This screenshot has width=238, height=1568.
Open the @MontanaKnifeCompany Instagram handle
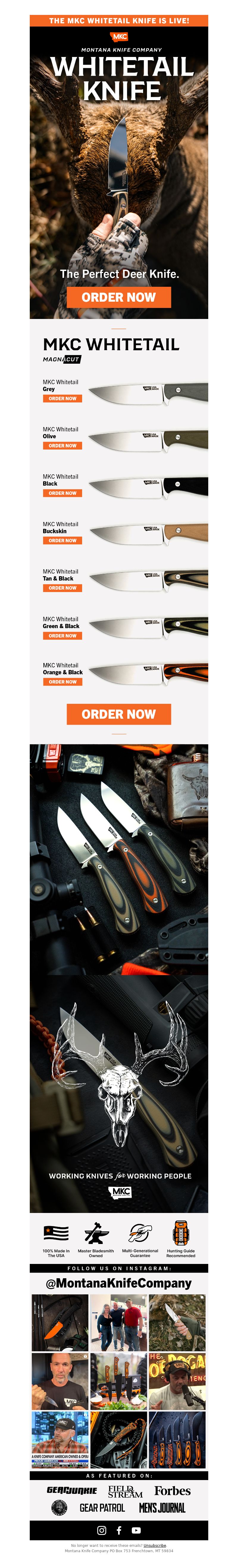118,1283
